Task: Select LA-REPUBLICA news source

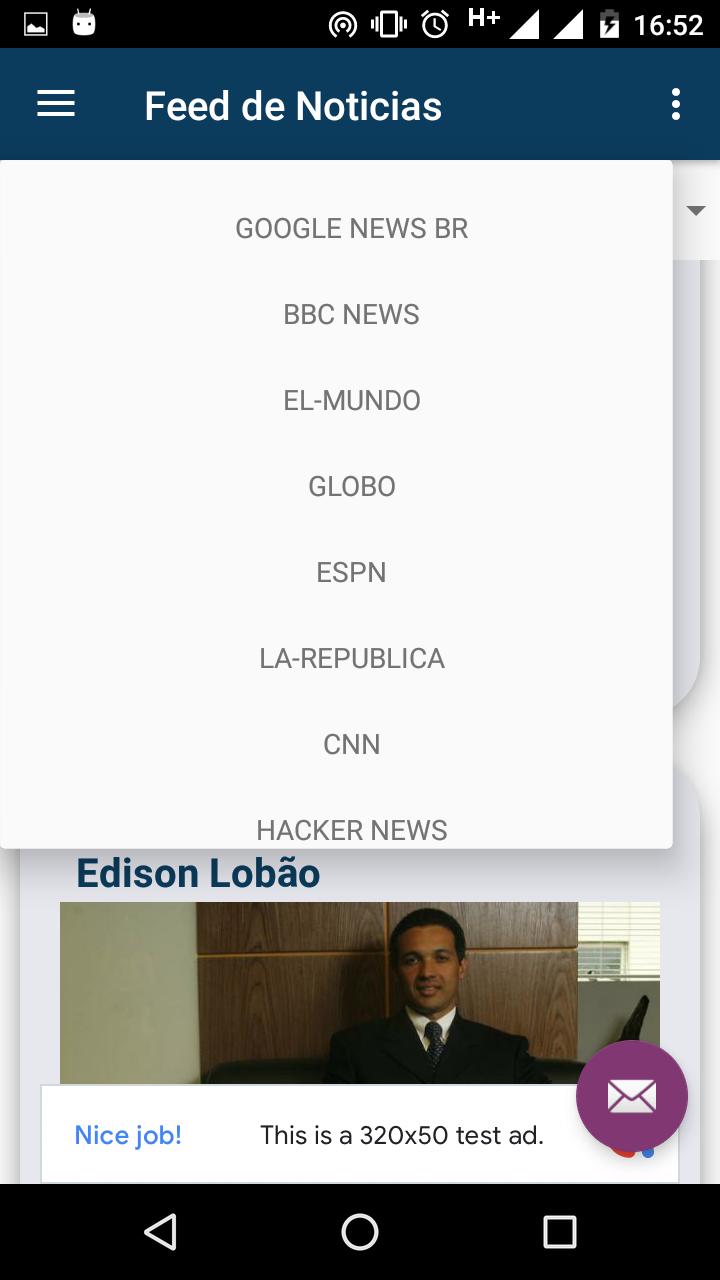Action: pyautogui.click(x=351, y=659)
